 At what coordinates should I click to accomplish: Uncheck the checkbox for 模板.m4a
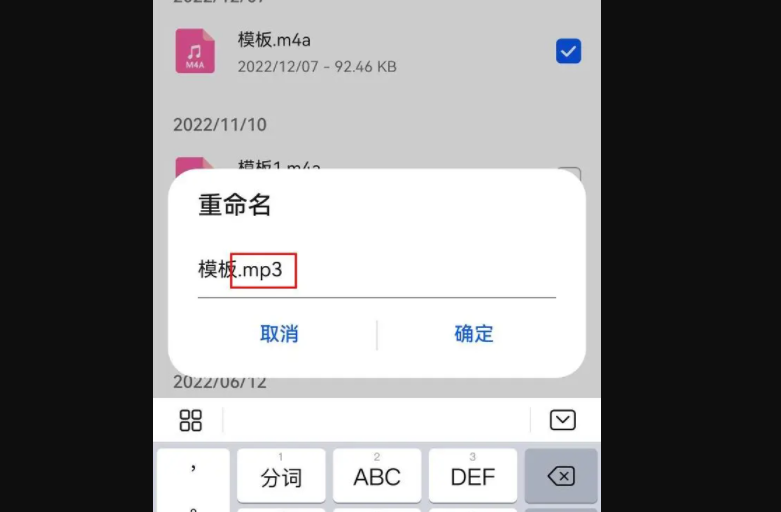(568, 51)
